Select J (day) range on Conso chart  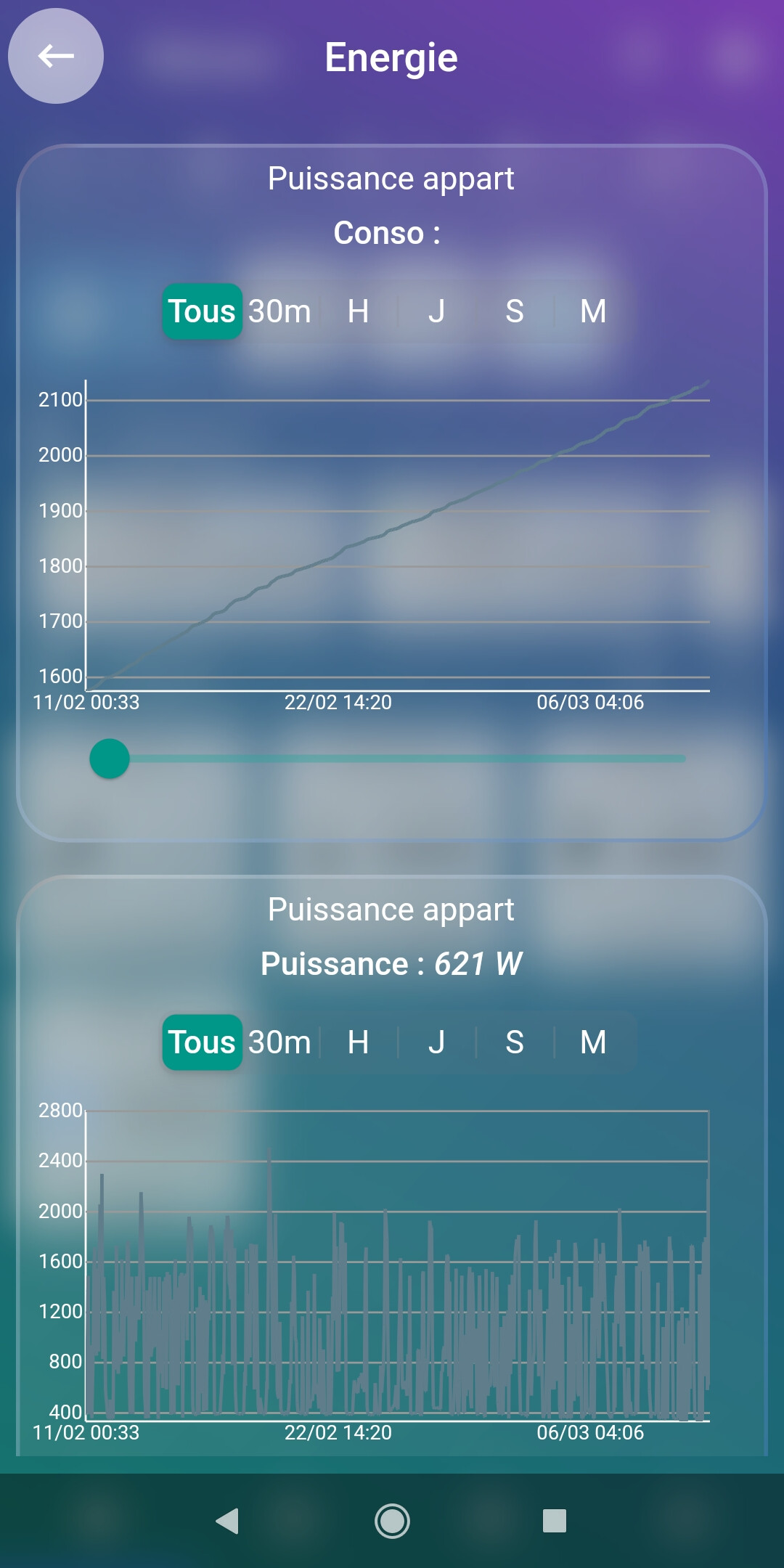tap(436, 311)
